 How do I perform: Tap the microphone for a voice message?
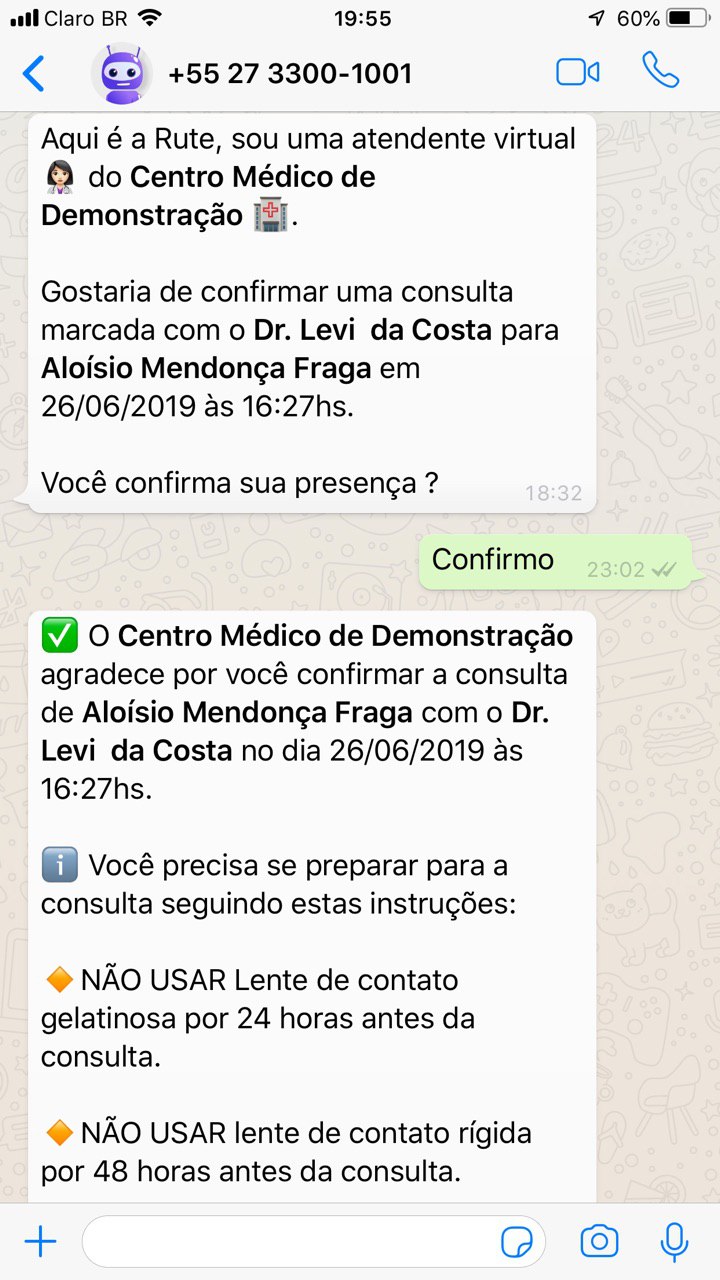pos(675,1242)
